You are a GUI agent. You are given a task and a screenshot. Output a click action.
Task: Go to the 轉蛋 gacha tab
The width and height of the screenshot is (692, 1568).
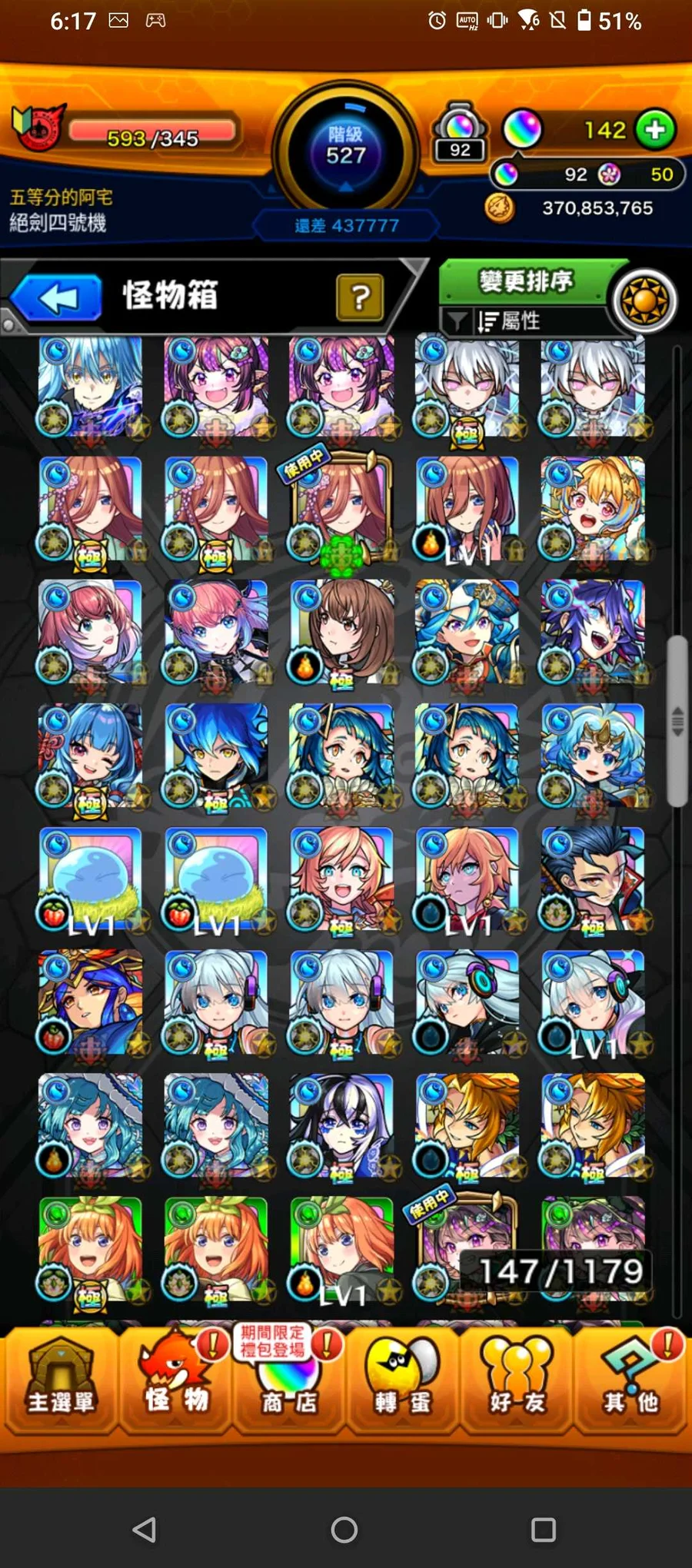[x=402, y=1380]
